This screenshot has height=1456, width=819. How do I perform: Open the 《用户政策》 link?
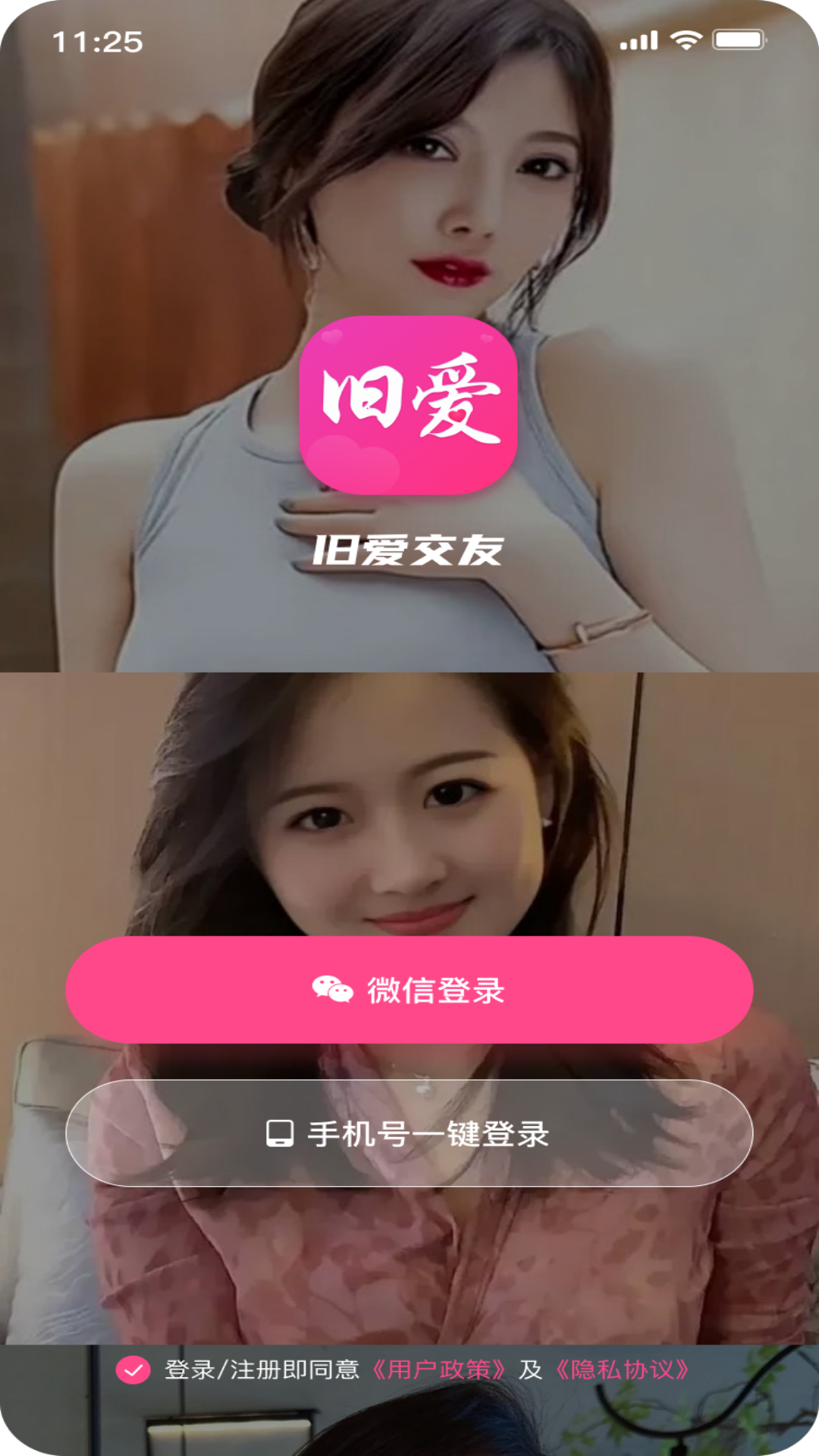(x=439, y=1370)
